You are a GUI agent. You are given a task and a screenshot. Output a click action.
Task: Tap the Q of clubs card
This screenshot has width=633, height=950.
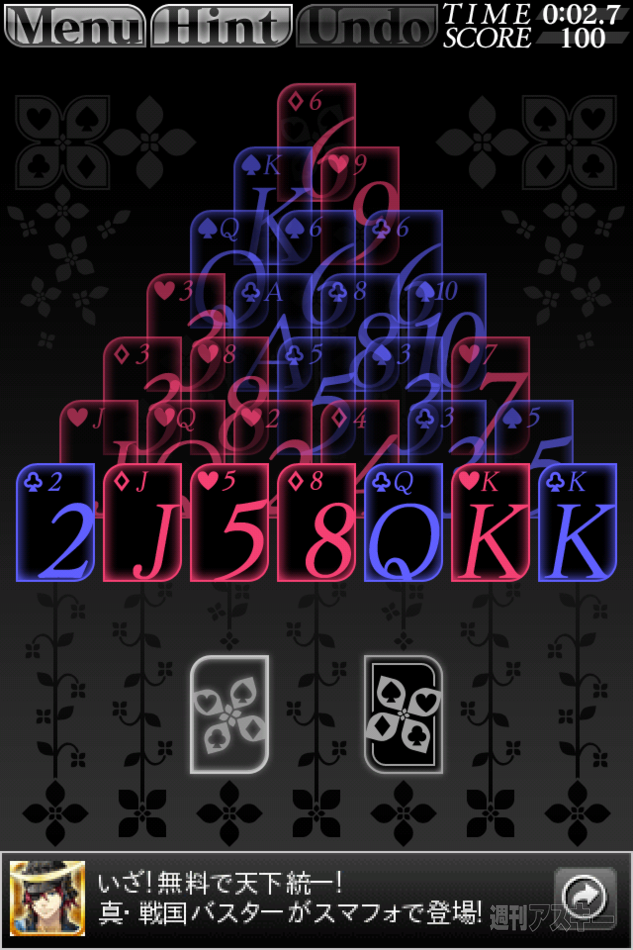point(404,523)
